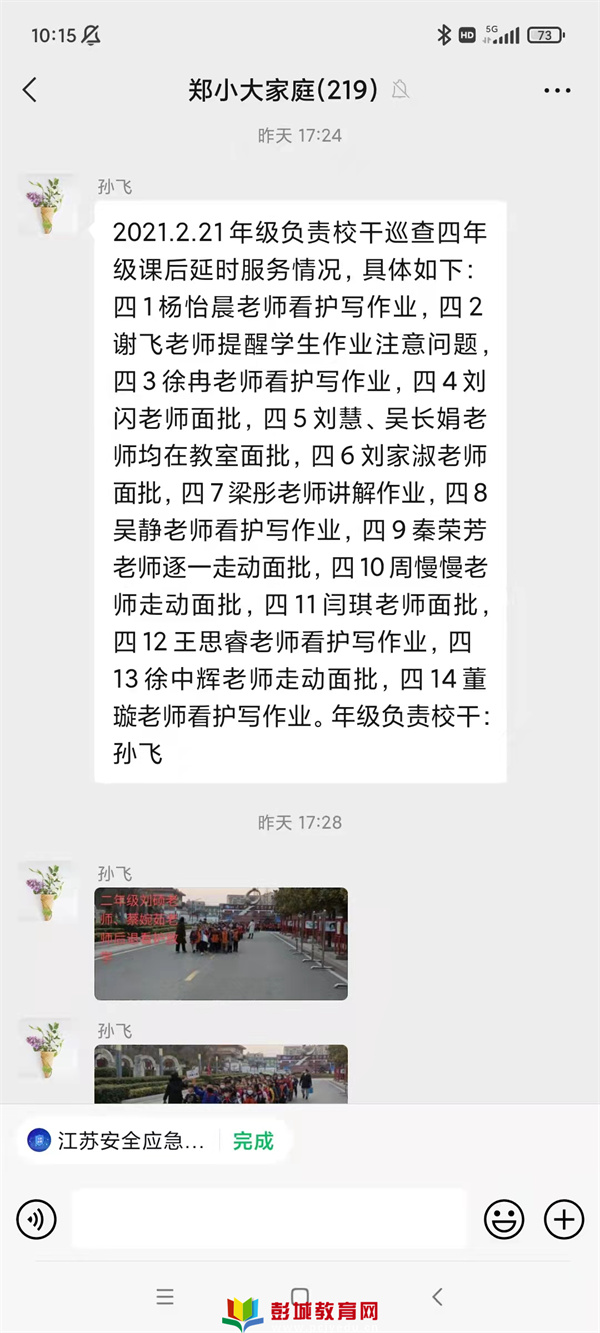This screenshot has height=1333, width=600.
Task: Focus the message text field
Action: tap(268, 1219)
